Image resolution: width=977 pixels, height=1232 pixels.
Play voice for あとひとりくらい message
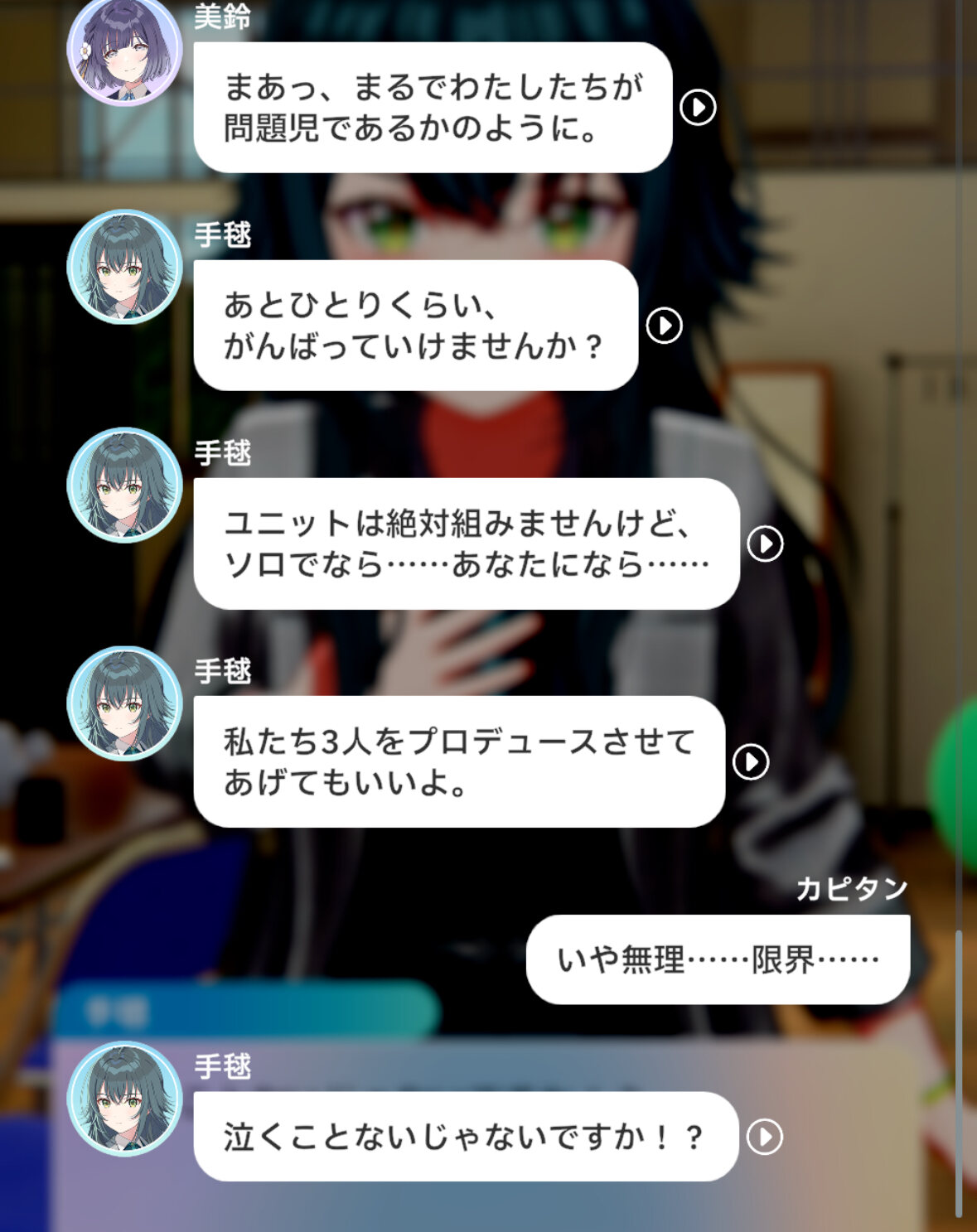pos(664,326)
